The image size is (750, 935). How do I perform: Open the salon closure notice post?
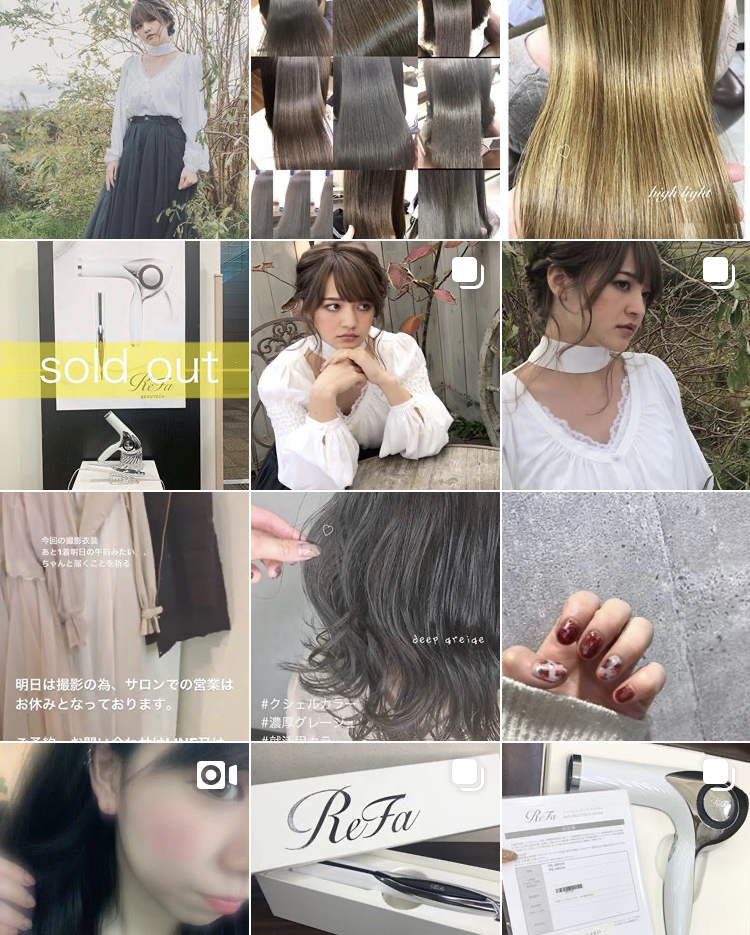pyautogui.click(x=124, y=616)
